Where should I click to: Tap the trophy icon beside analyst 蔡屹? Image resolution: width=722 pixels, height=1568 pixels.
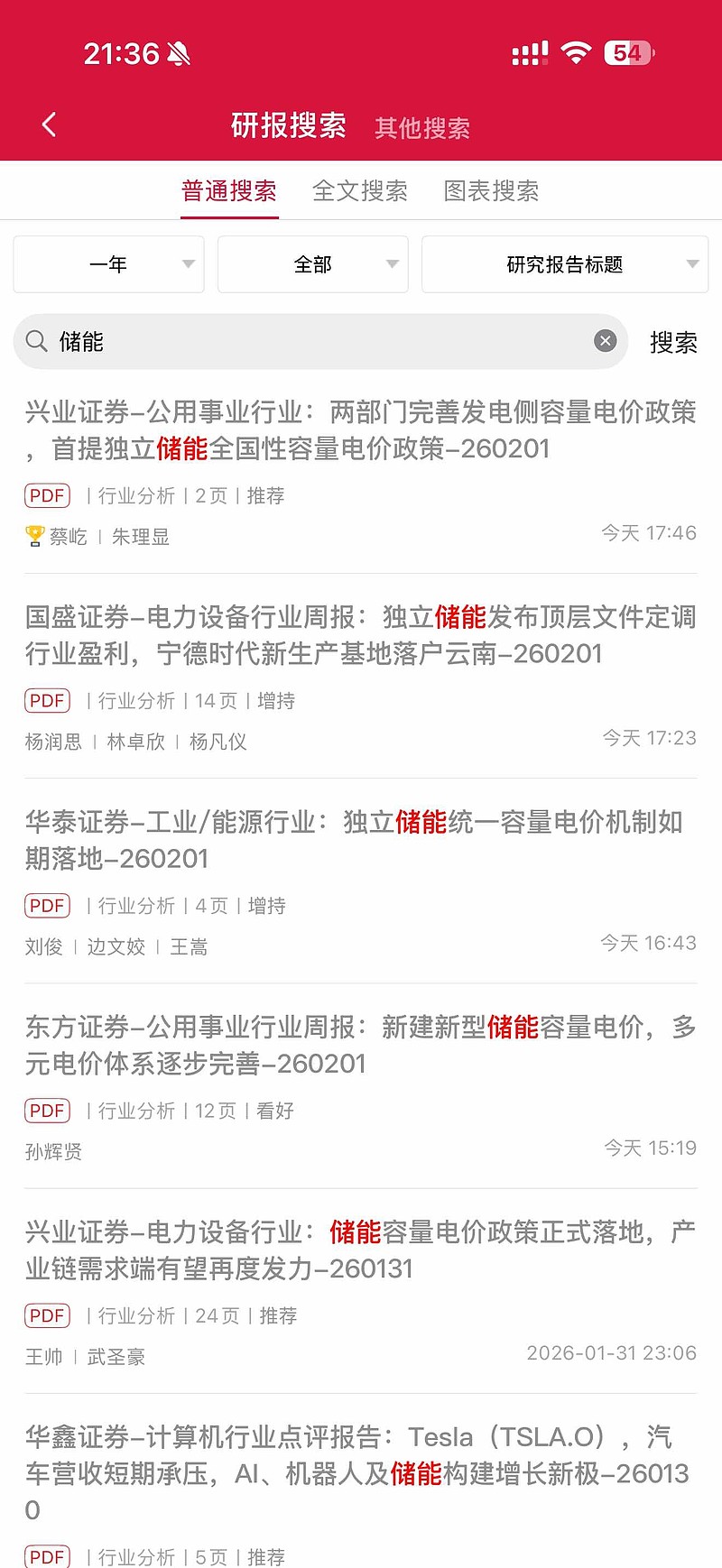tap(33, 536)
